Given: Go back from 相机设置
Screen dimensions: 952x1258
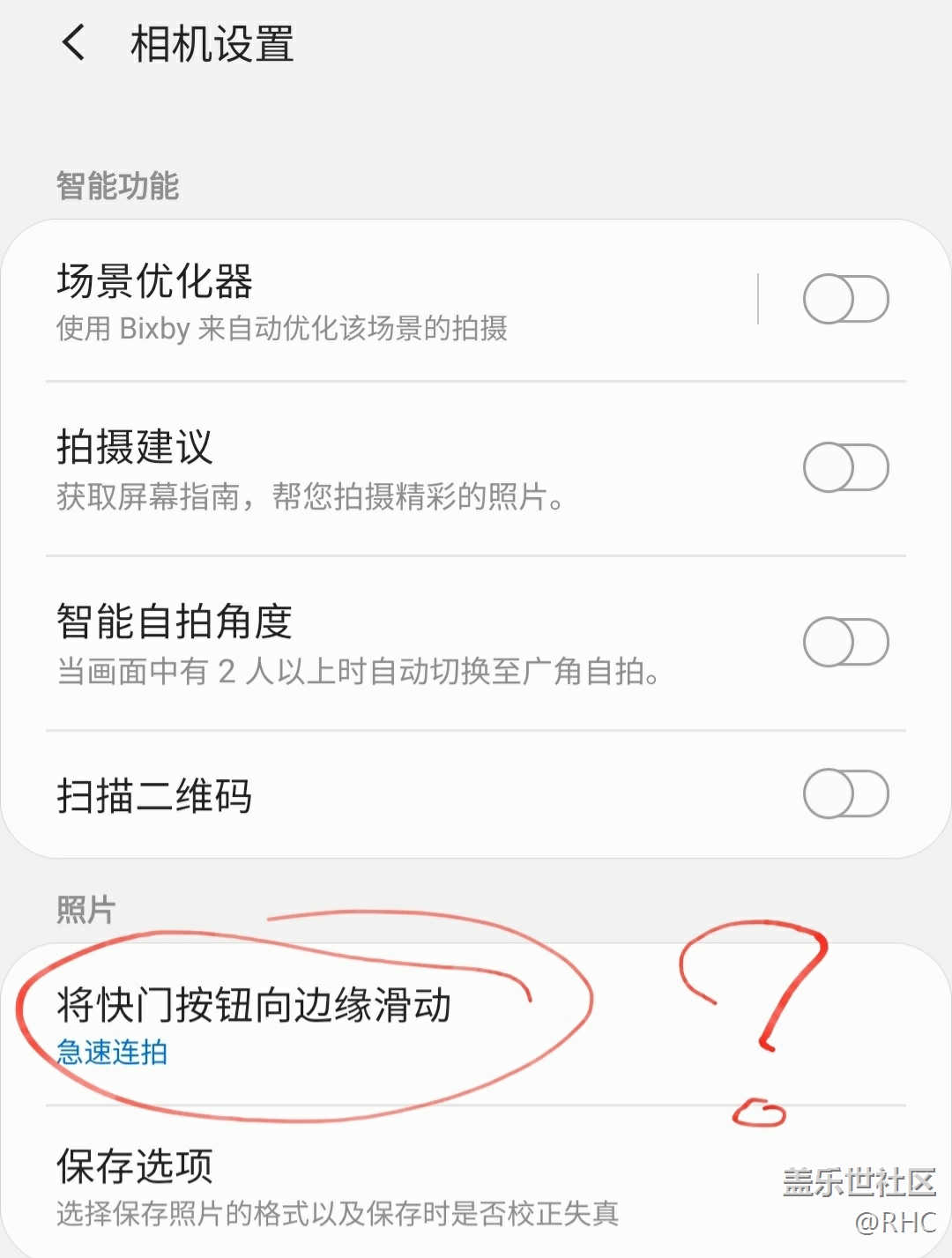Looking at the screenshot, I should [x=74, y=42].
